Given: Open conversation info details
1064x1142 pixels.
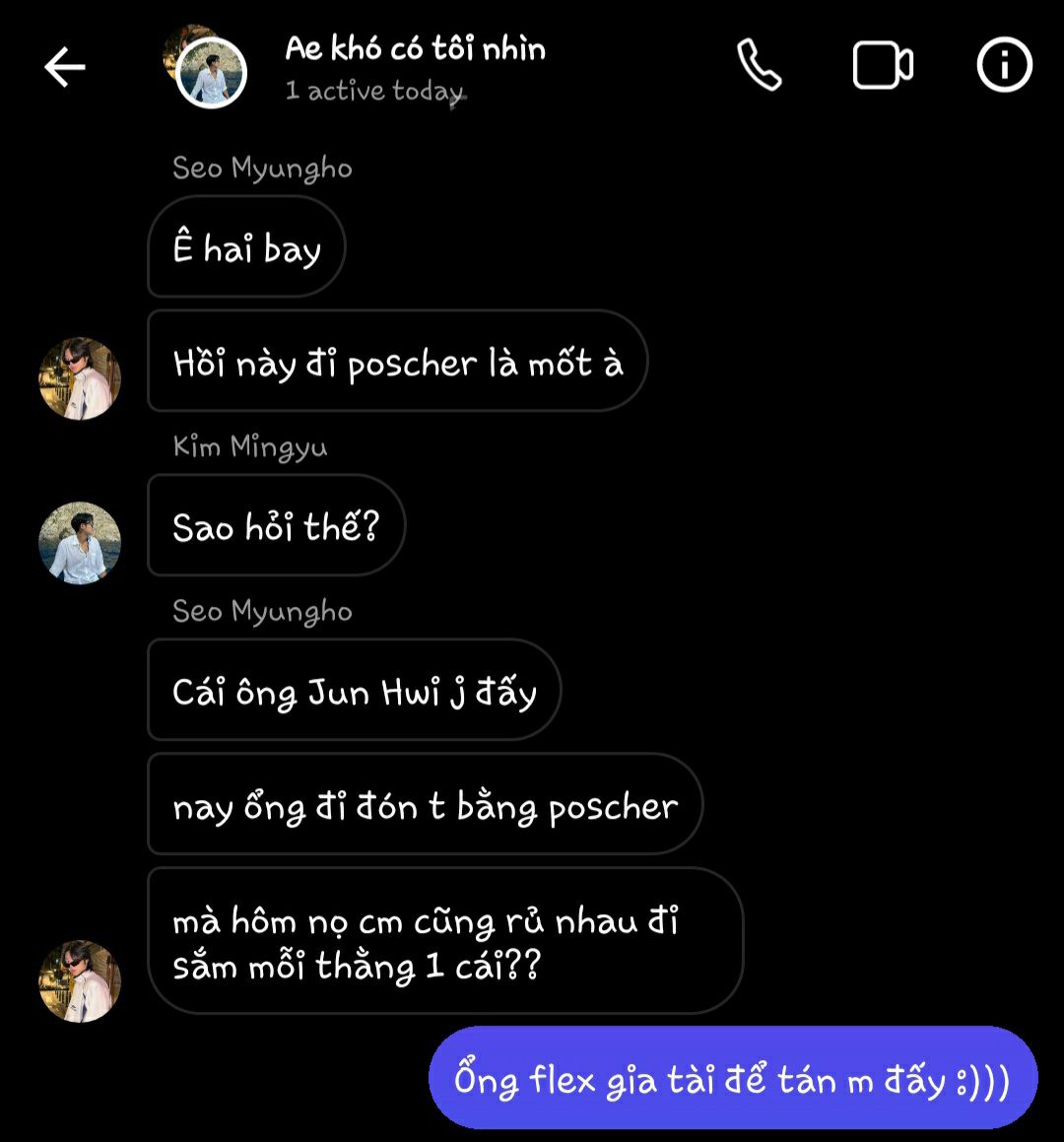Looking at the screenshot, I should (x=1004, y=66).
